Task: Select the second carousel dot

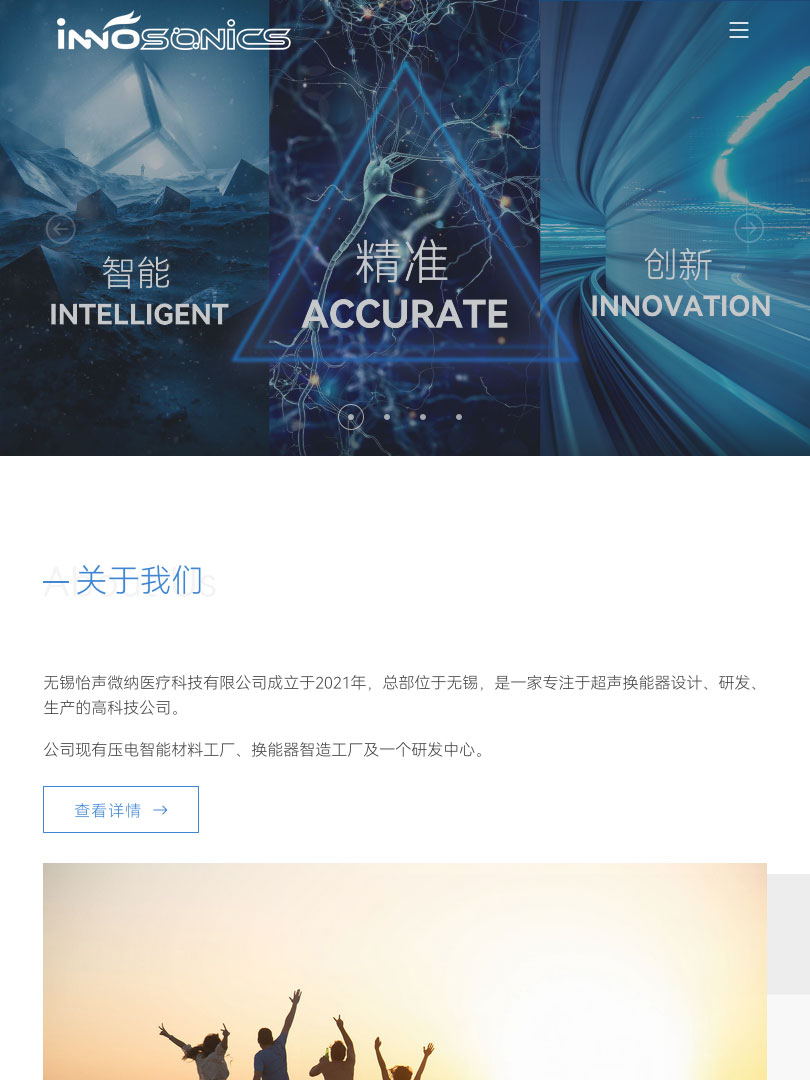Action: tap(387, 417)
